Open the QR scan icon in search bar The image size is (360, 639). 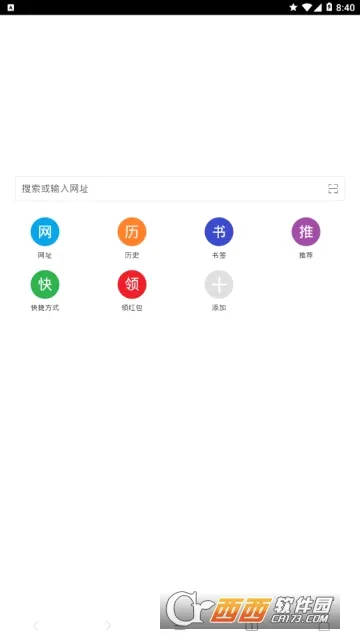(333, 189)
